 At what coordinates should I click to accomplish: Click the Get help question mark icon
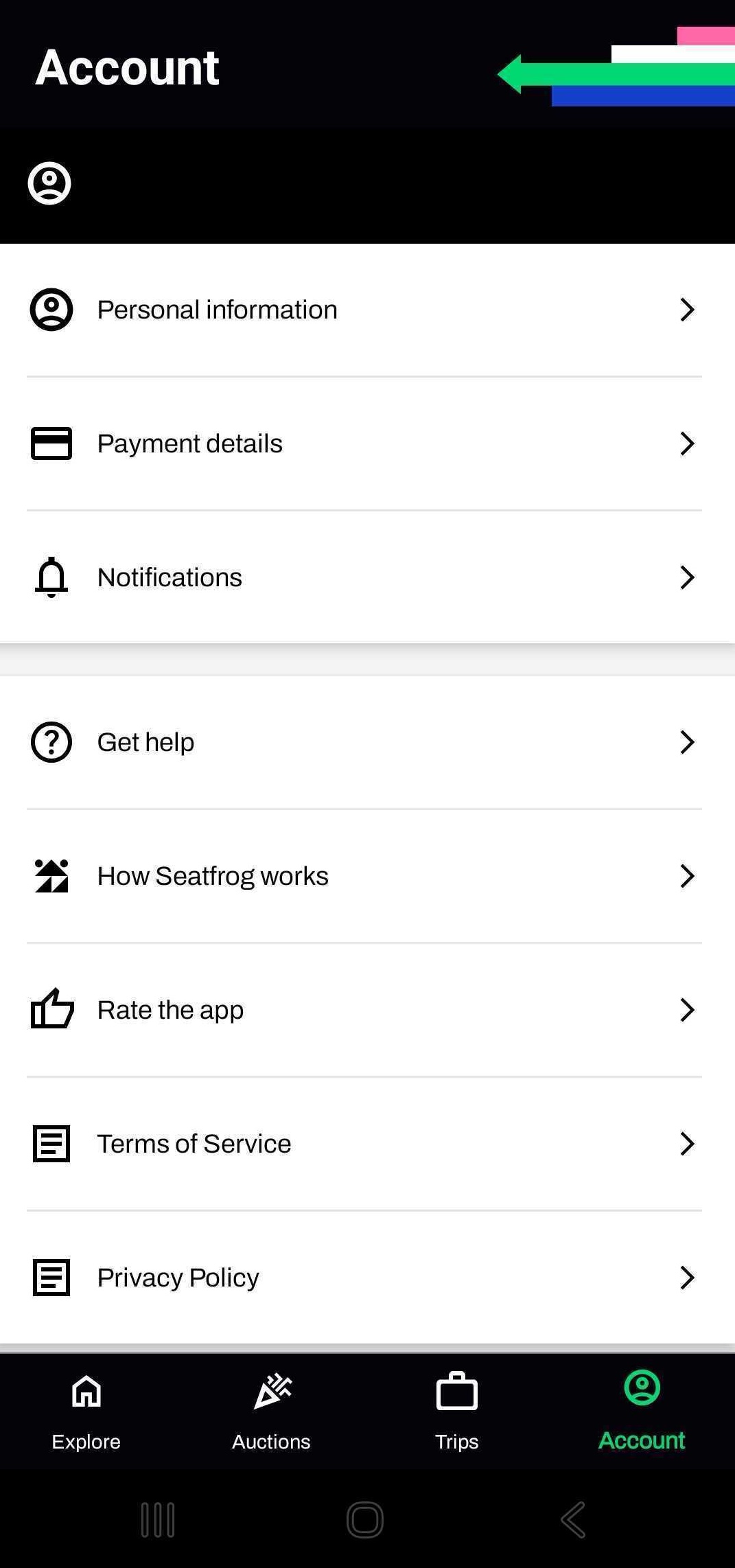(x=51, y=741)
